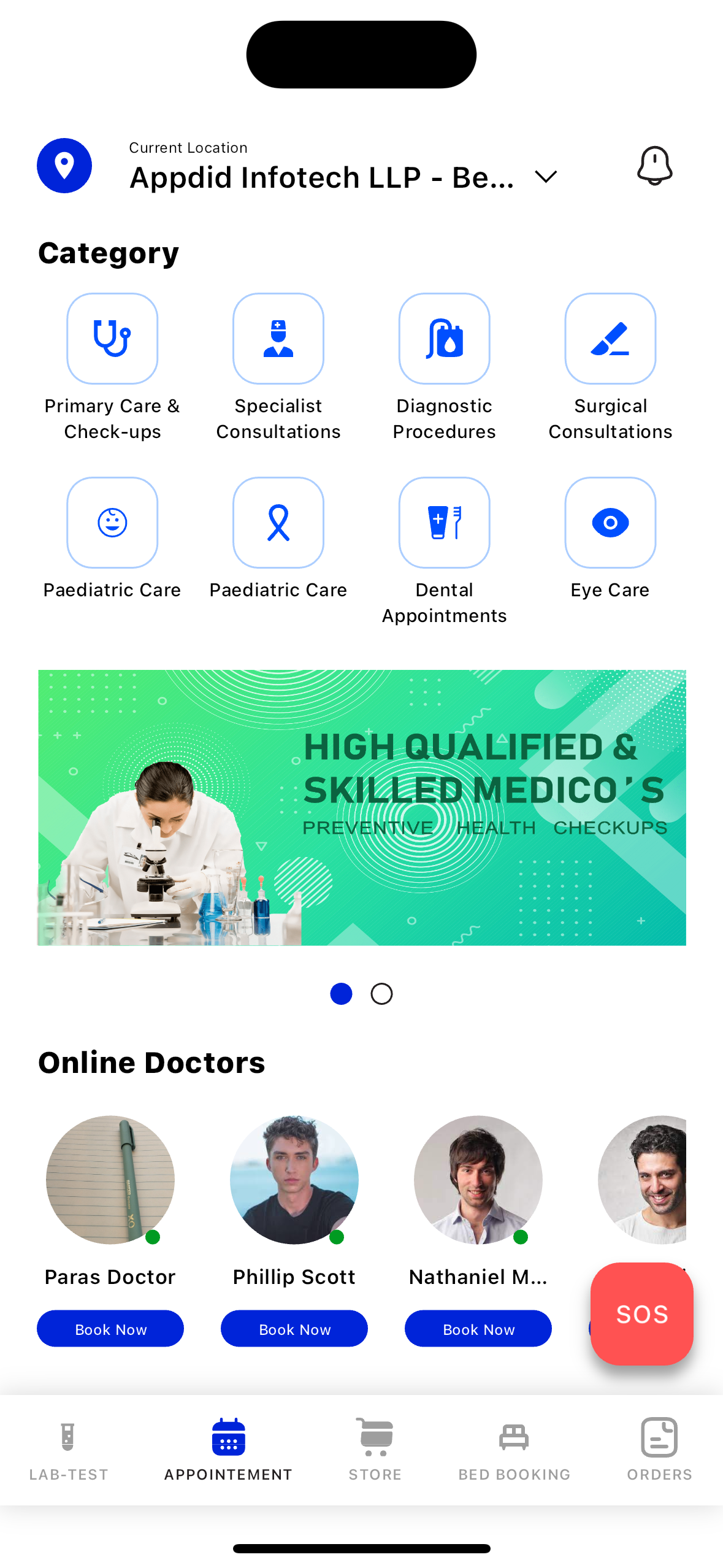Go to the Store tab
Image resolution: width=723 pixels, height=1568 pixels.
point(375,1449)
